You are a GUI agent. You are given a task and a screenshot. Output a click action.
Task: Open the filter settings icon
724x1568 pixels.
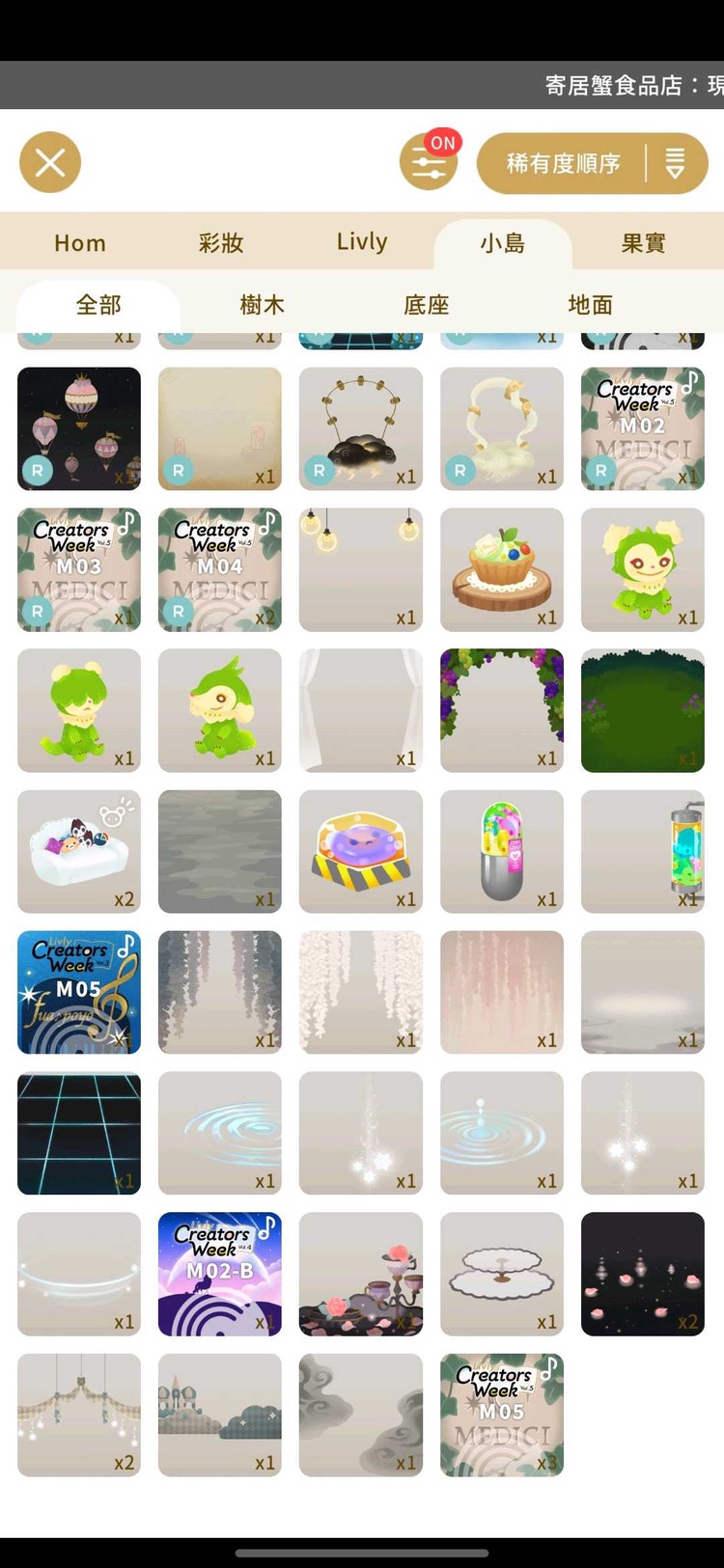pos(429,164)
